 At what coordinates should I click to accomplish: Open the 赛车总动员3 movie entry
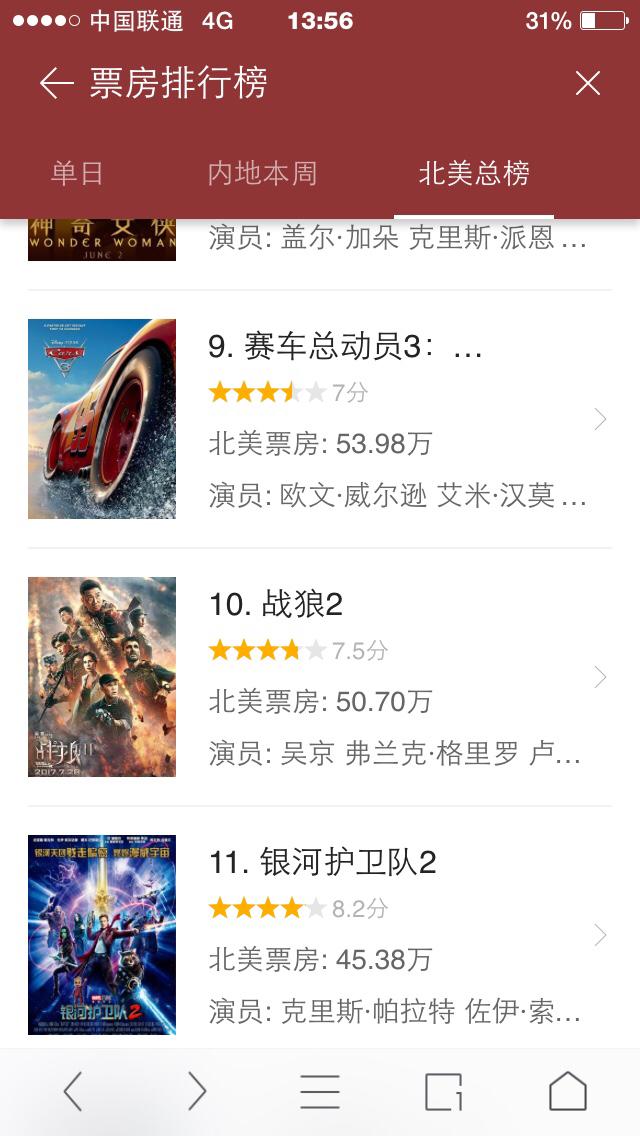(x=320, y=419)
